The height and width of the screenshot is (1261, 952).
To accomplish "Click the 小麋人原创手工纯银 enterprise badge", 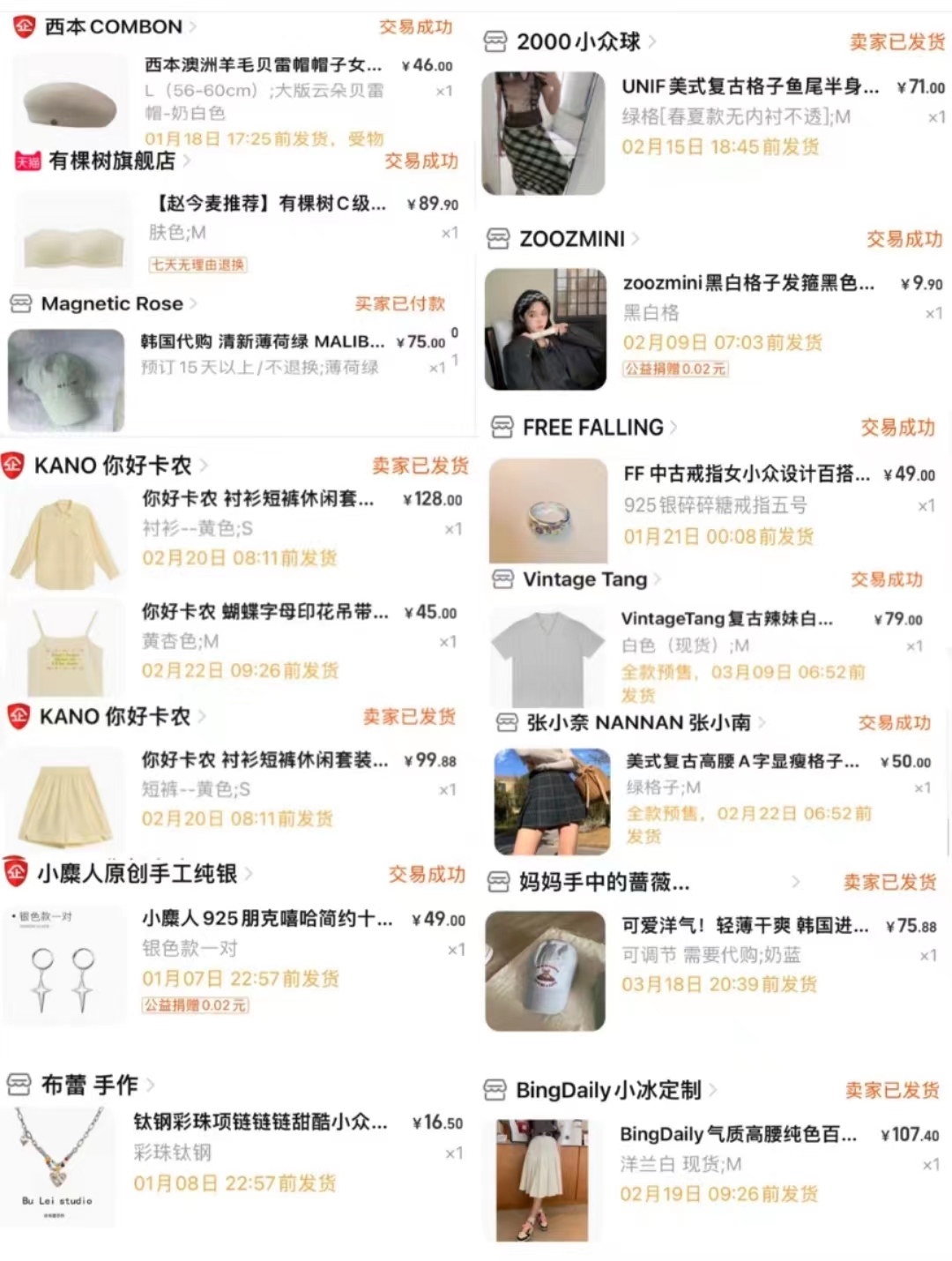I will tap(18, 875).
